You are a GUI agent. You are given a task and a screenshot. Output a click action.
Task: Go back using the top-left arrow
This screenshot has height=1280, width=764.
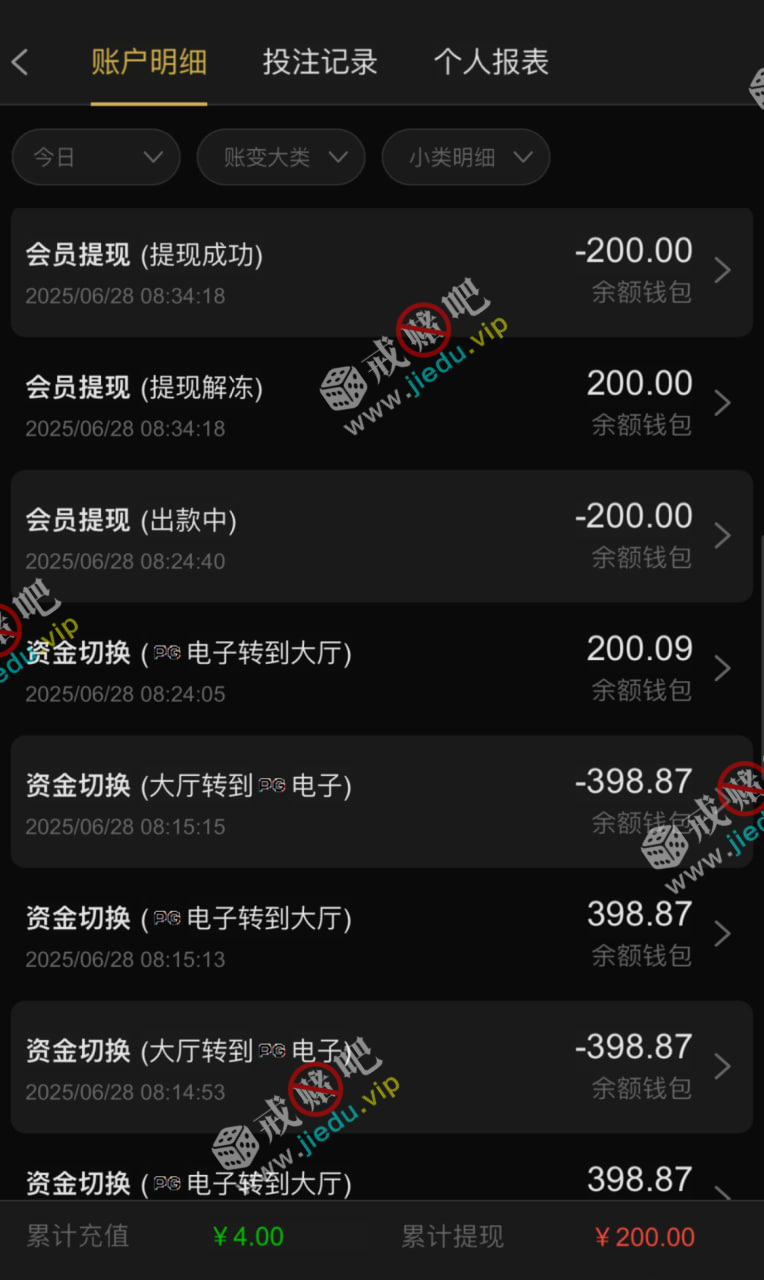click(20, 62)
